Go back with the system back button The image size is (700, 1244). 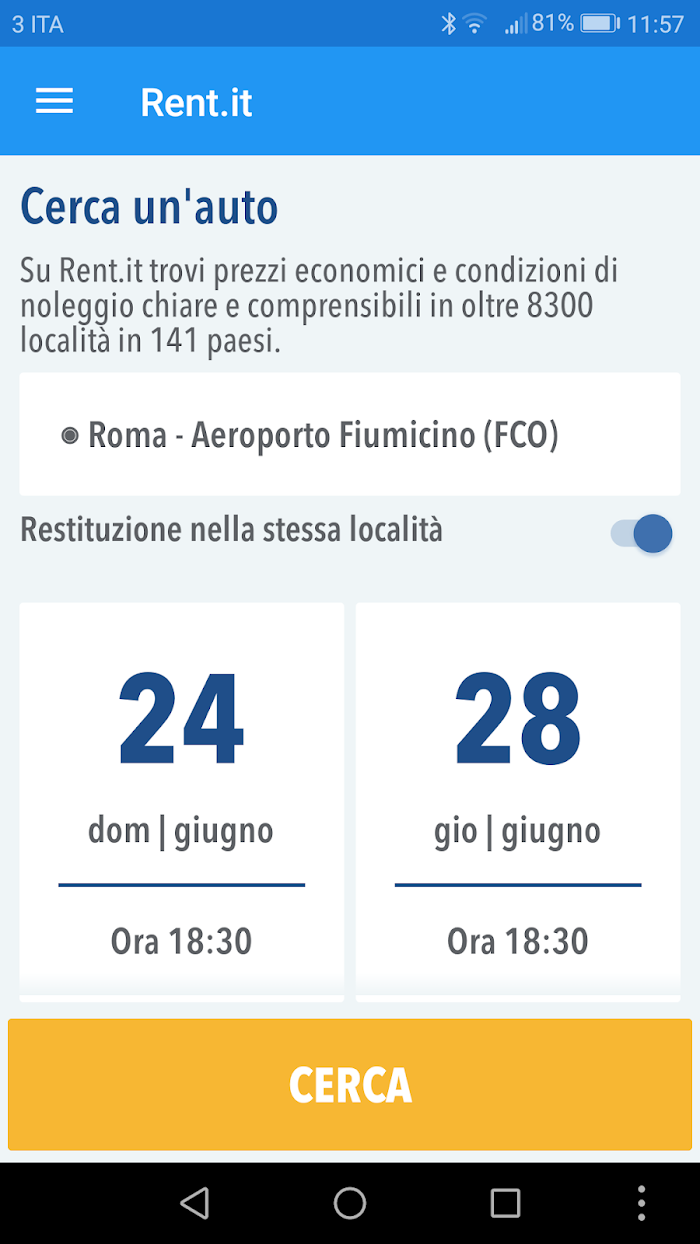coord(194,1203)
